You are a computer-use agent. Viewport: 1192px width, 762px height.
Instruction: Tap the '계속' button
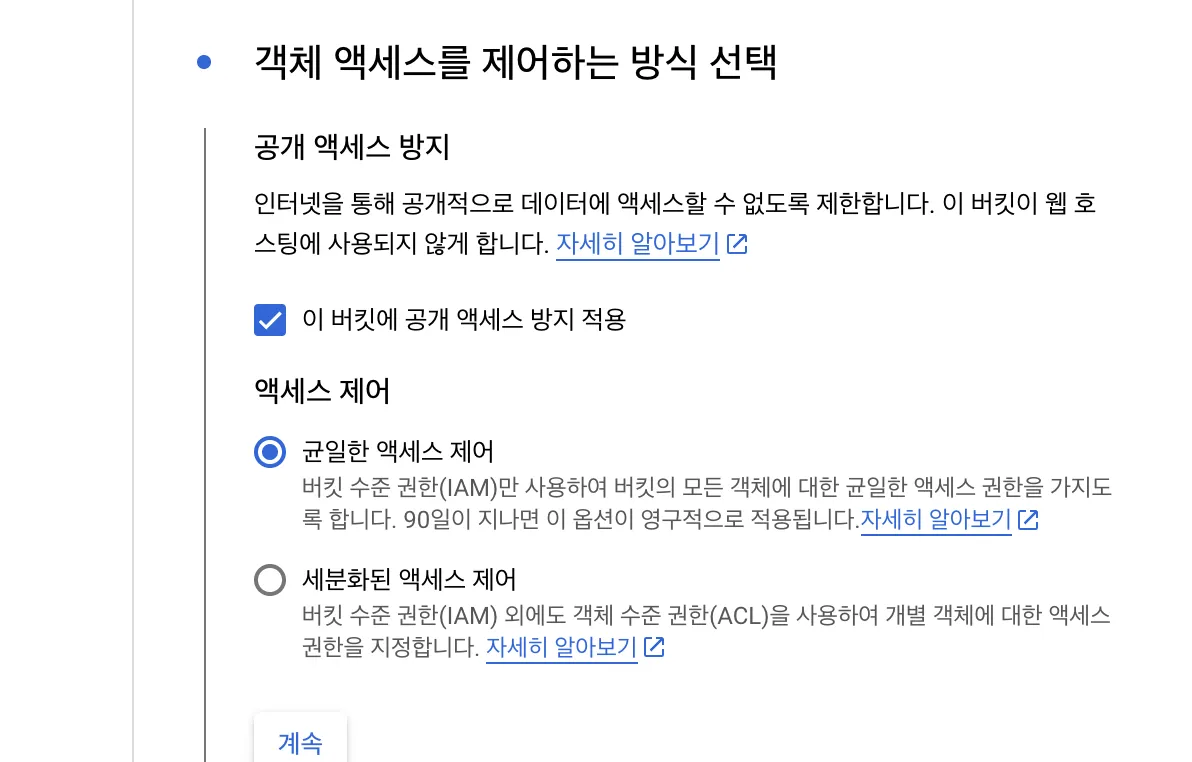tap(300, 742)
